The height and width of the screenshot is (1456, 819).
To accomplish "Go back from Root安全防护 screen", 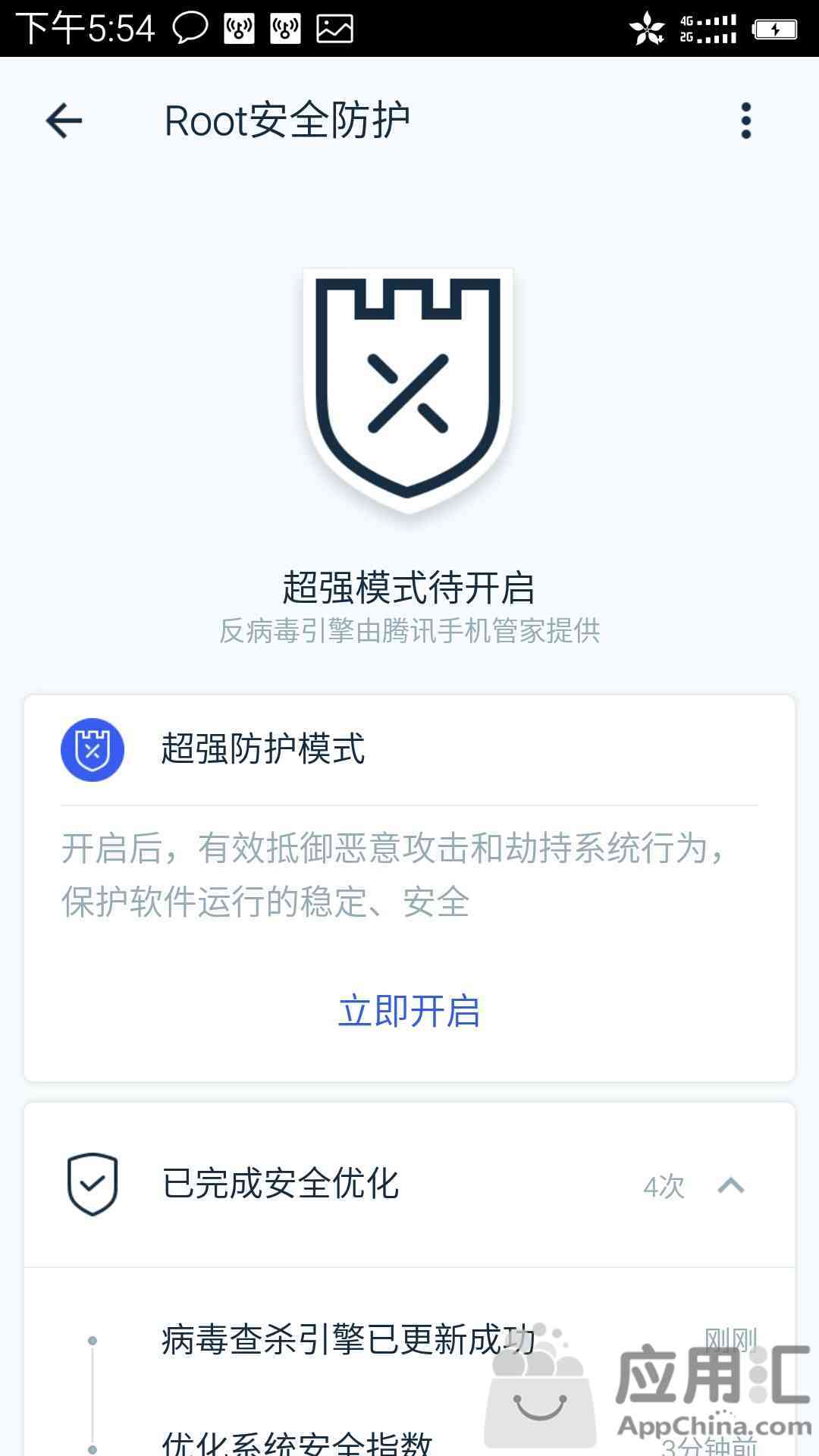I will point(64,121).
